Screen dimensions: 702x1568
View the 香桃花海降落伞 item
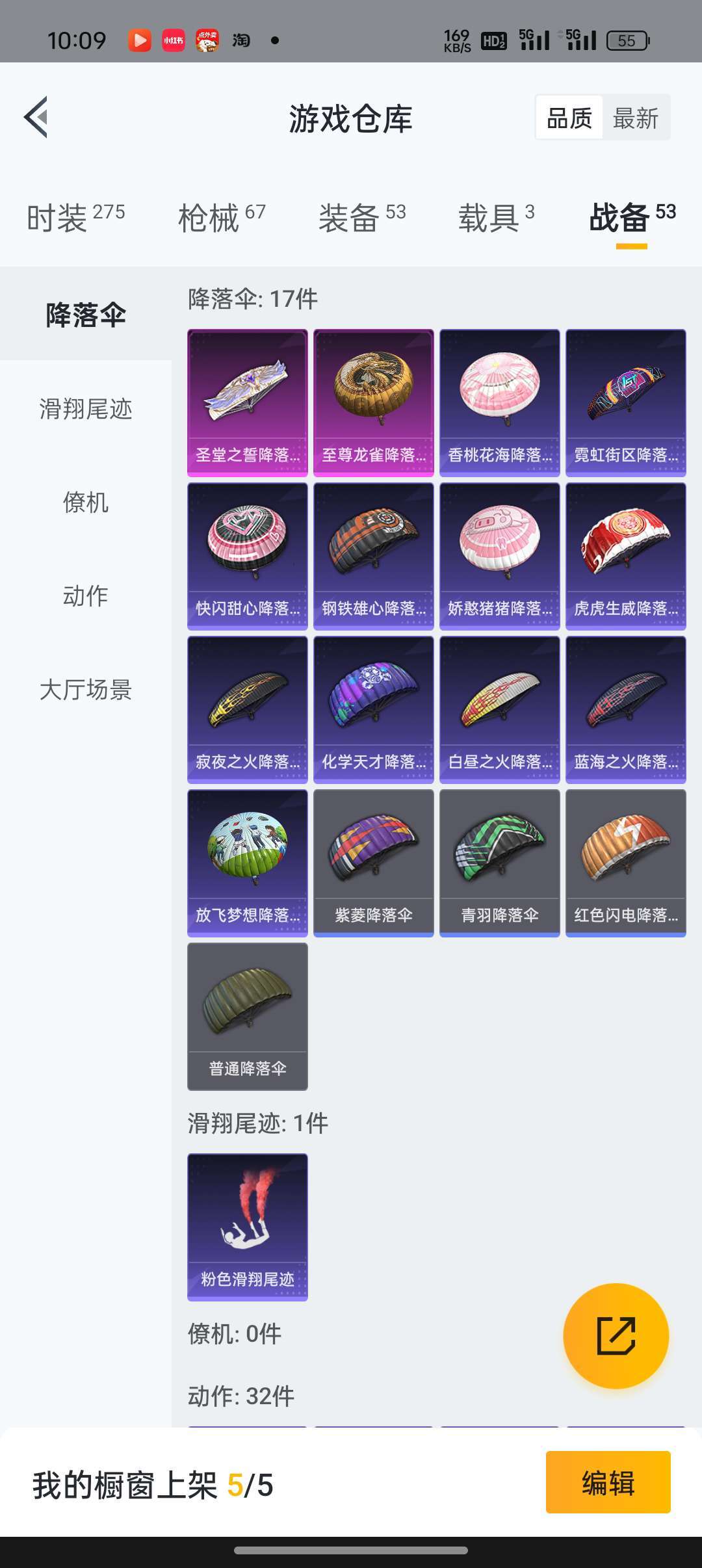500,403
